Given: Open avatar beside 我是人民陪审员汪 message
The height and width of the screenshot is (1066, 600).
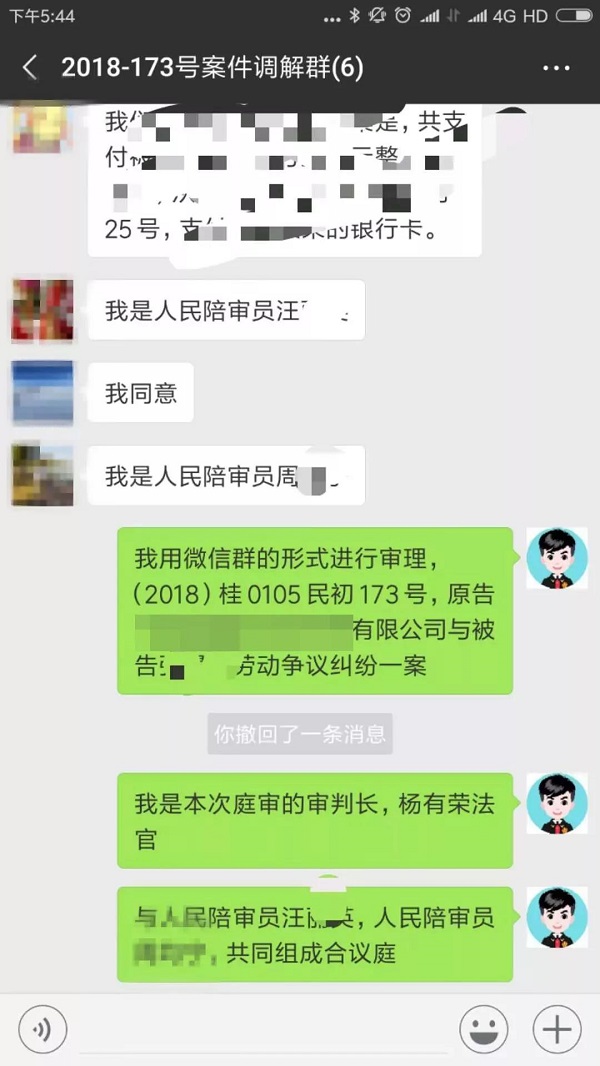Looking at the screenshot, I should click(x=43, y=311).
